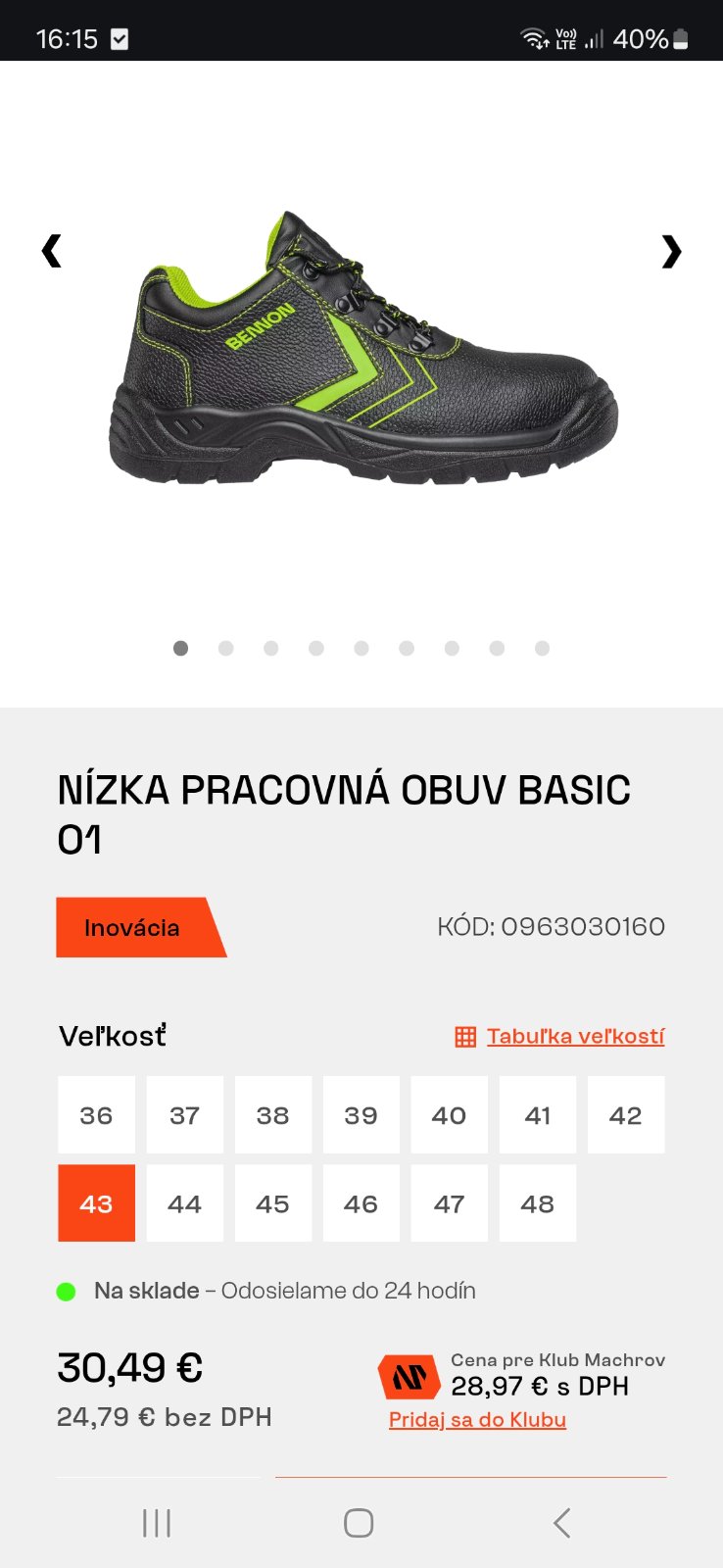Select size 36

pos(96,1115)
